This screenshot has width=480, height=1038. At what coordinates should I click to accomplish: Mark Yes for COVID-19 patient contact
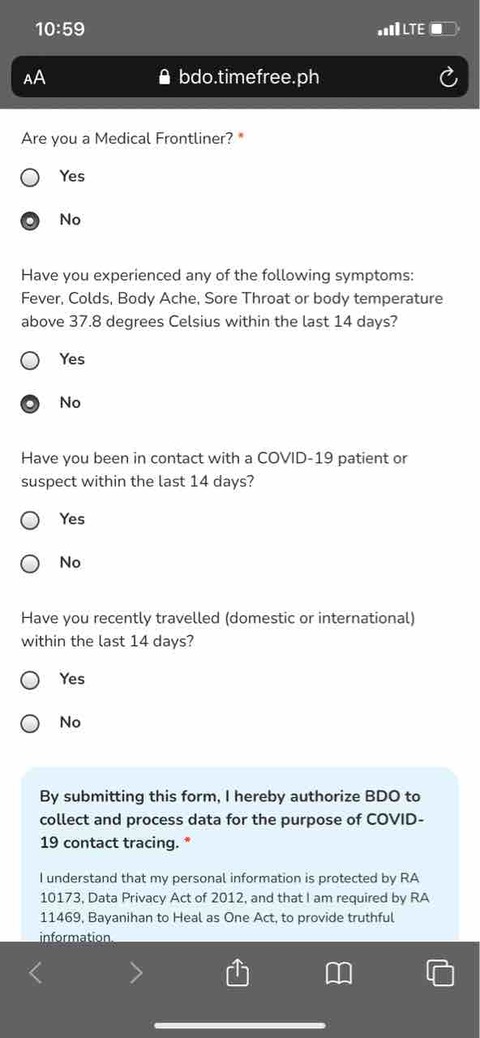(x=30, y=520)
